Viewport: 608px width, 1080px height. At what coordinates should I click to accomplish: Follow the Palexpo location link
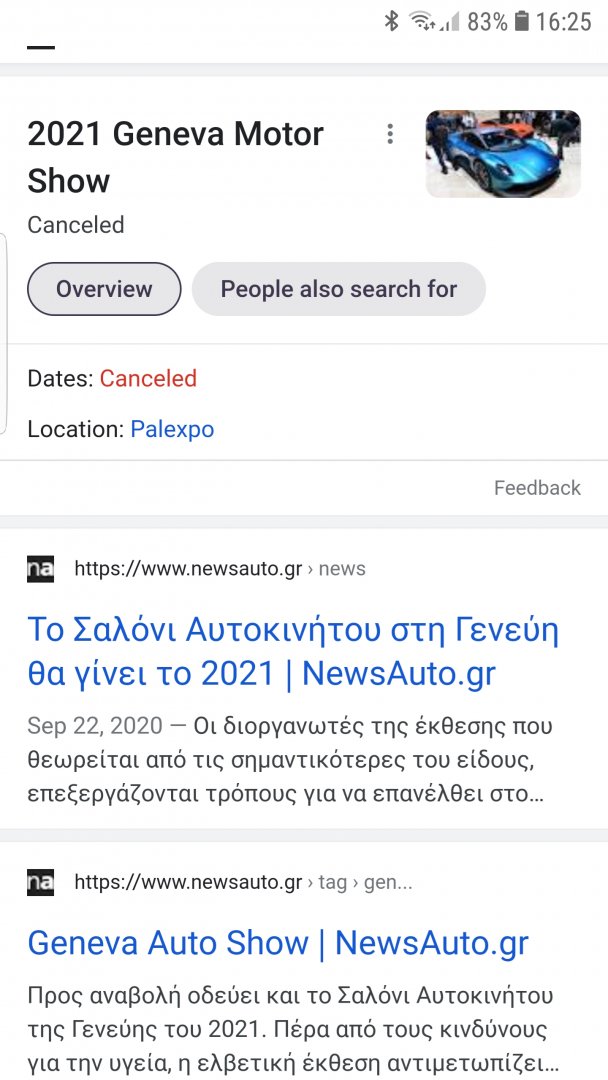[172, 430]
